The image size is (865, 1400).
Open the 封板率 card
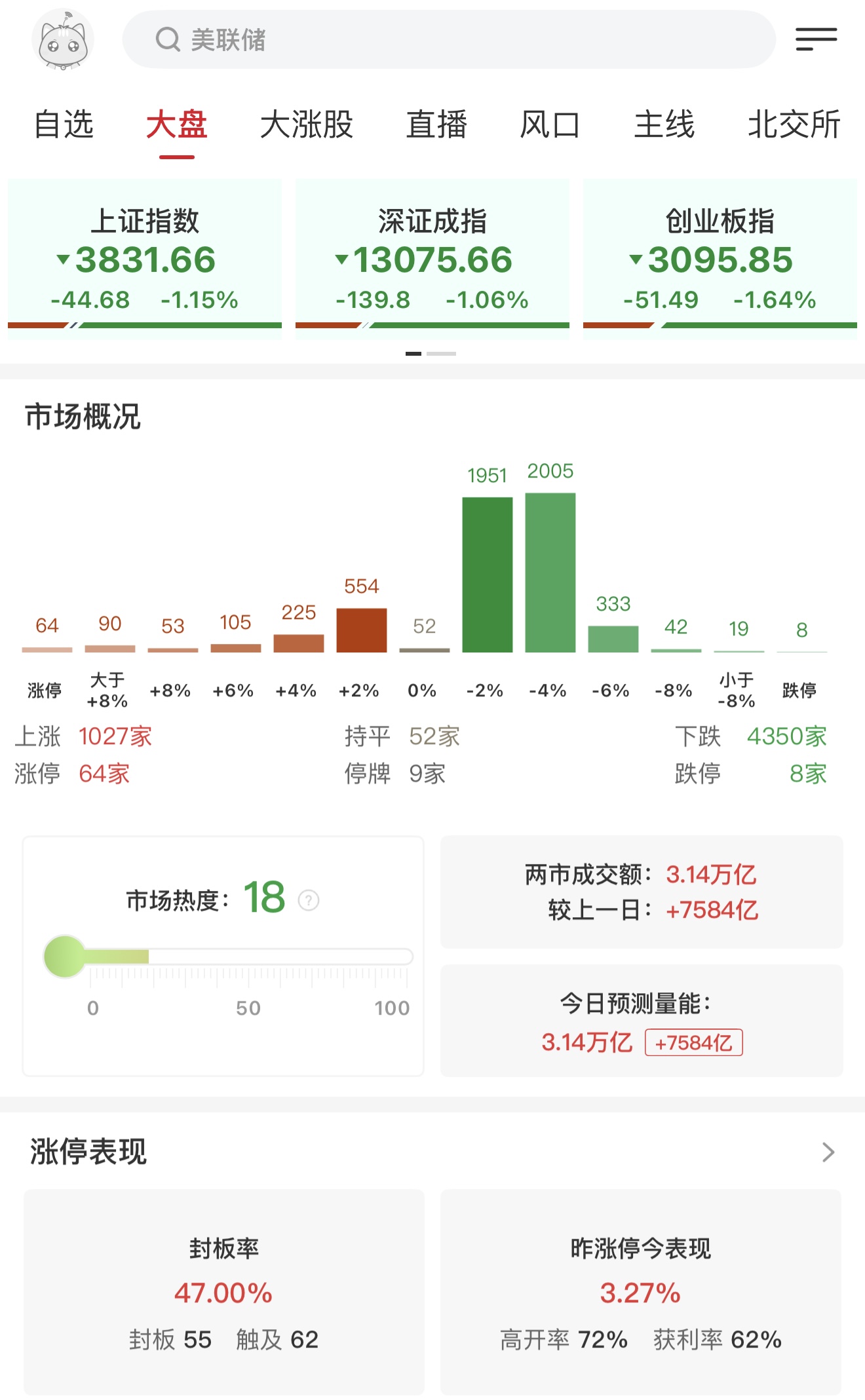pyautogui.click(x=224, y=1292)
